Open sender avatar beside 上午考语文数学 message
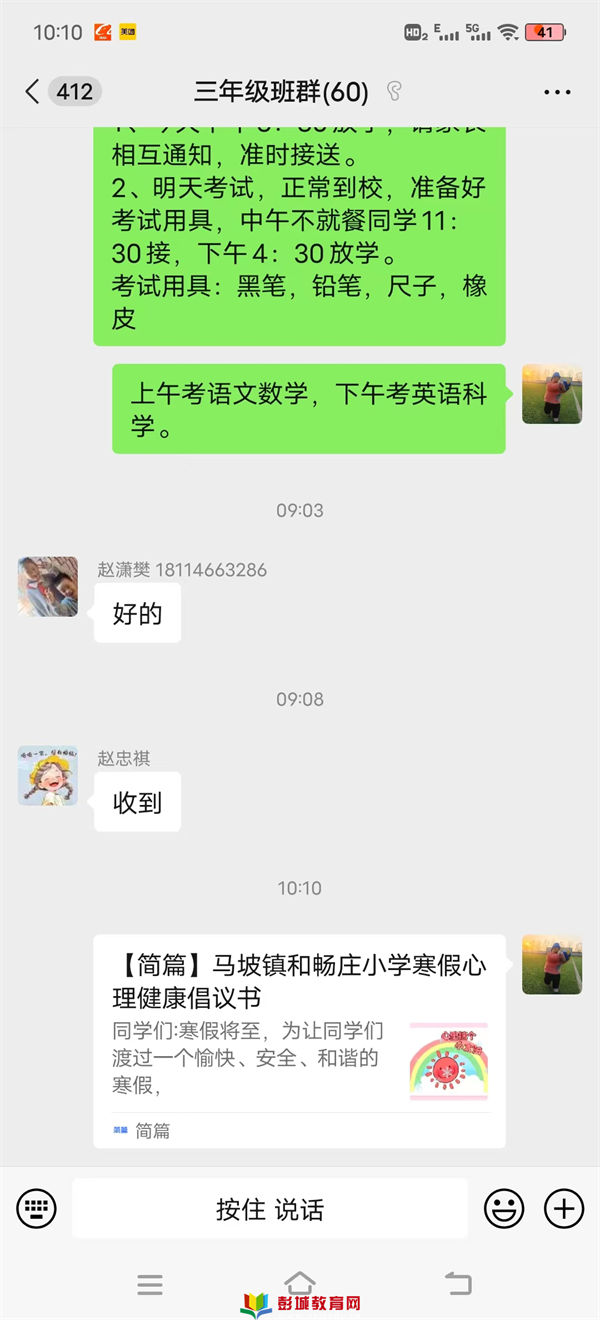 pyautogui.click(x=552, y=393)
